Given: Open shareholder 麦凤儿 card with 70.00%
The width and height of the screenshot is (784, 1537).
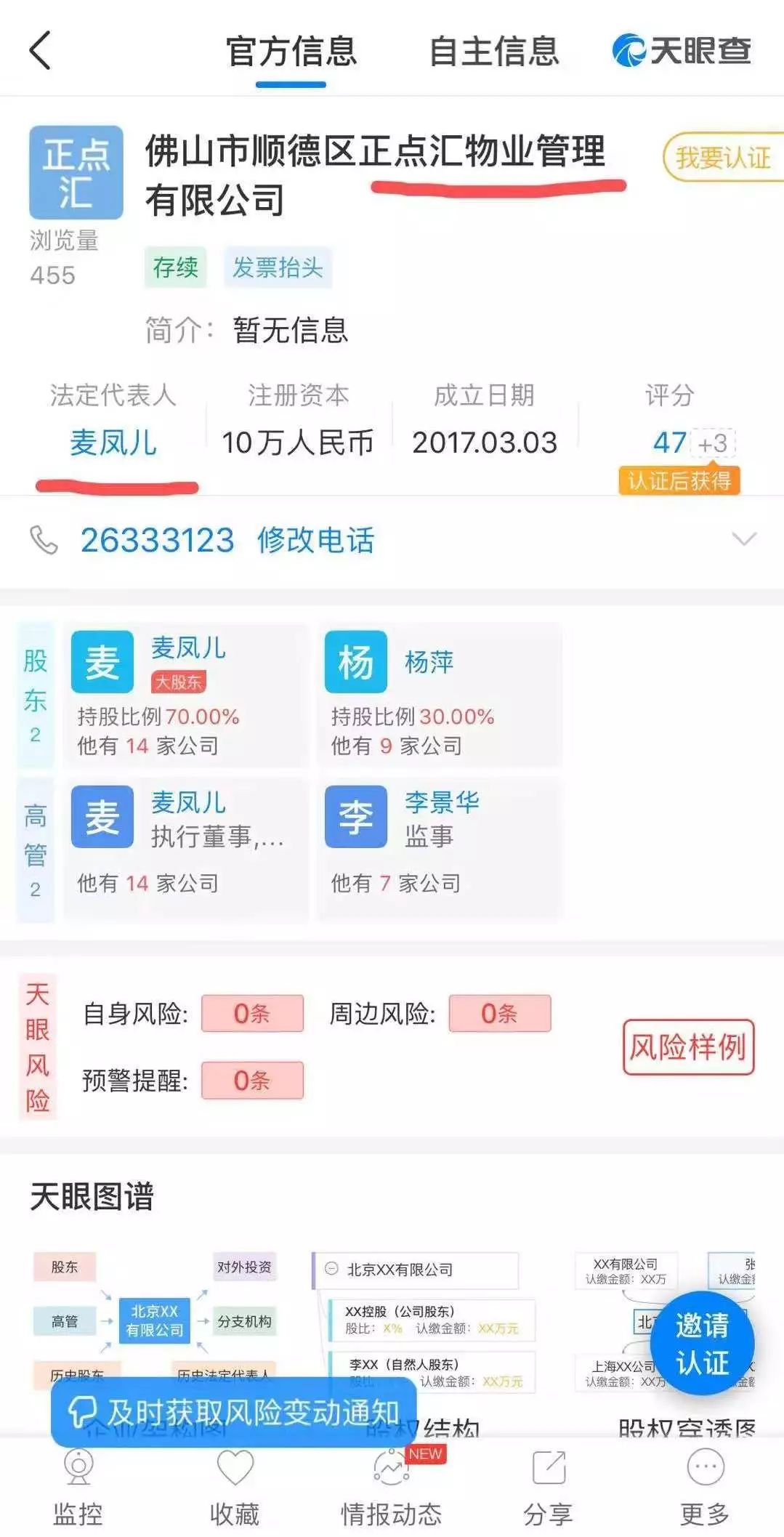Looking at the screenshot, I should (185, 694).
